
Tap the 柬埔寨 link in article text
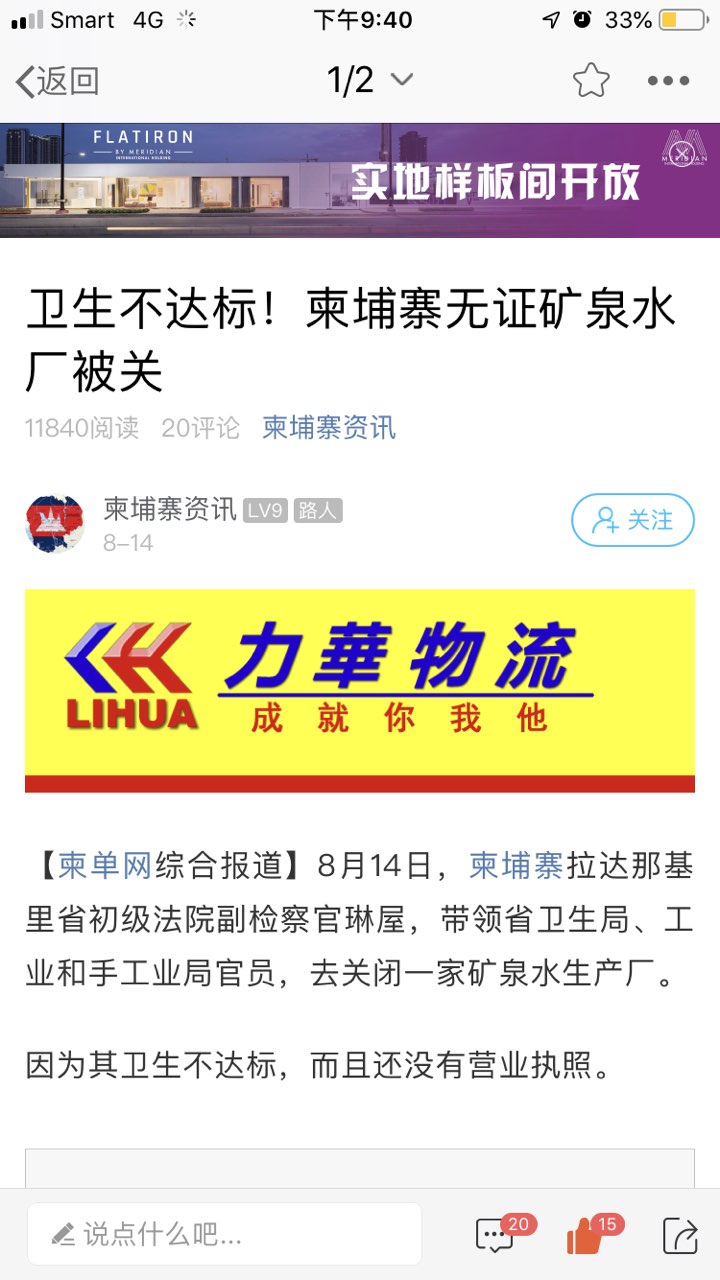516,865
